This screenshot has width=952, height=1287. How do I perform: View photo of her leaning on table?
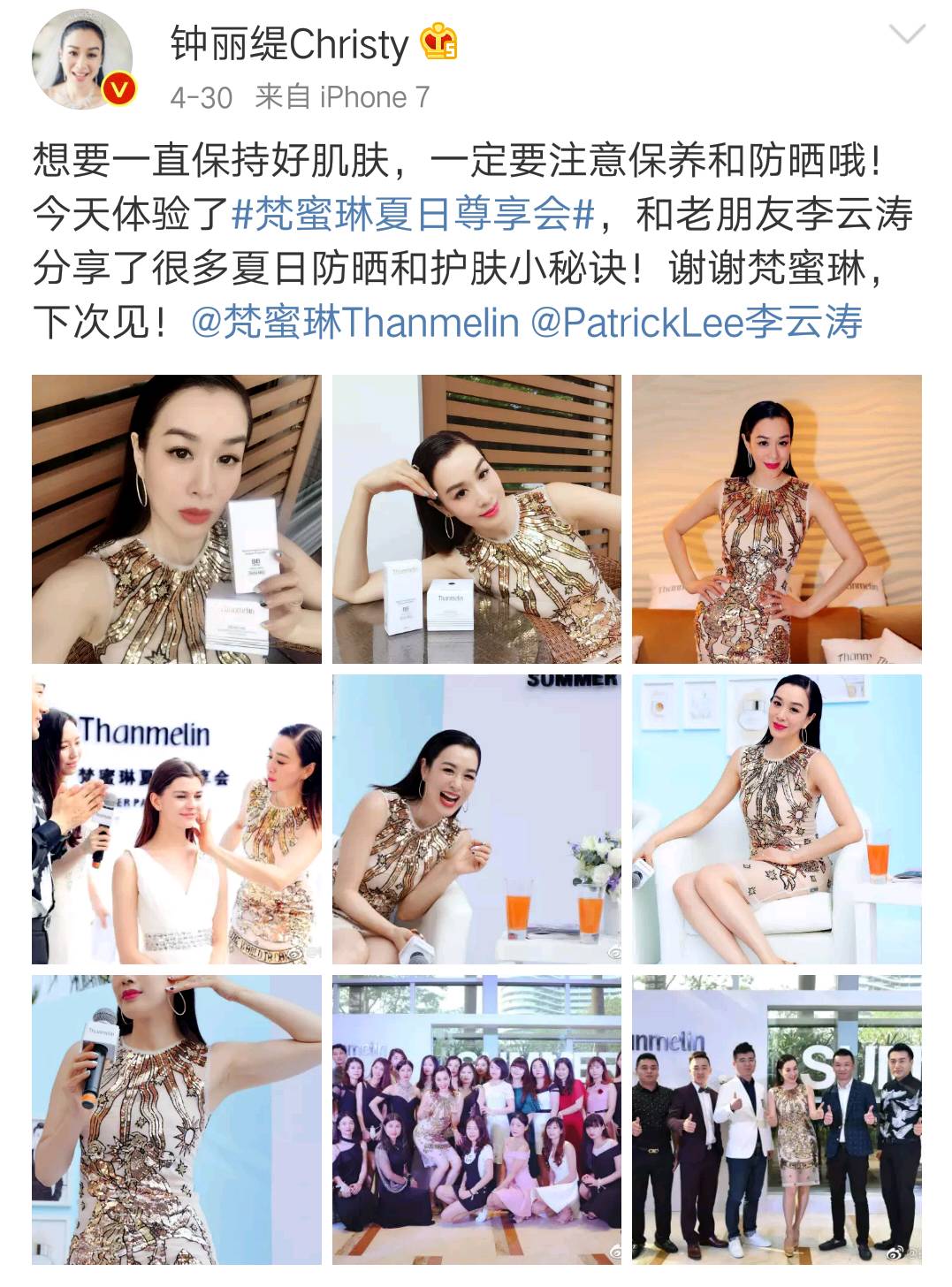(x=476, y=519)
